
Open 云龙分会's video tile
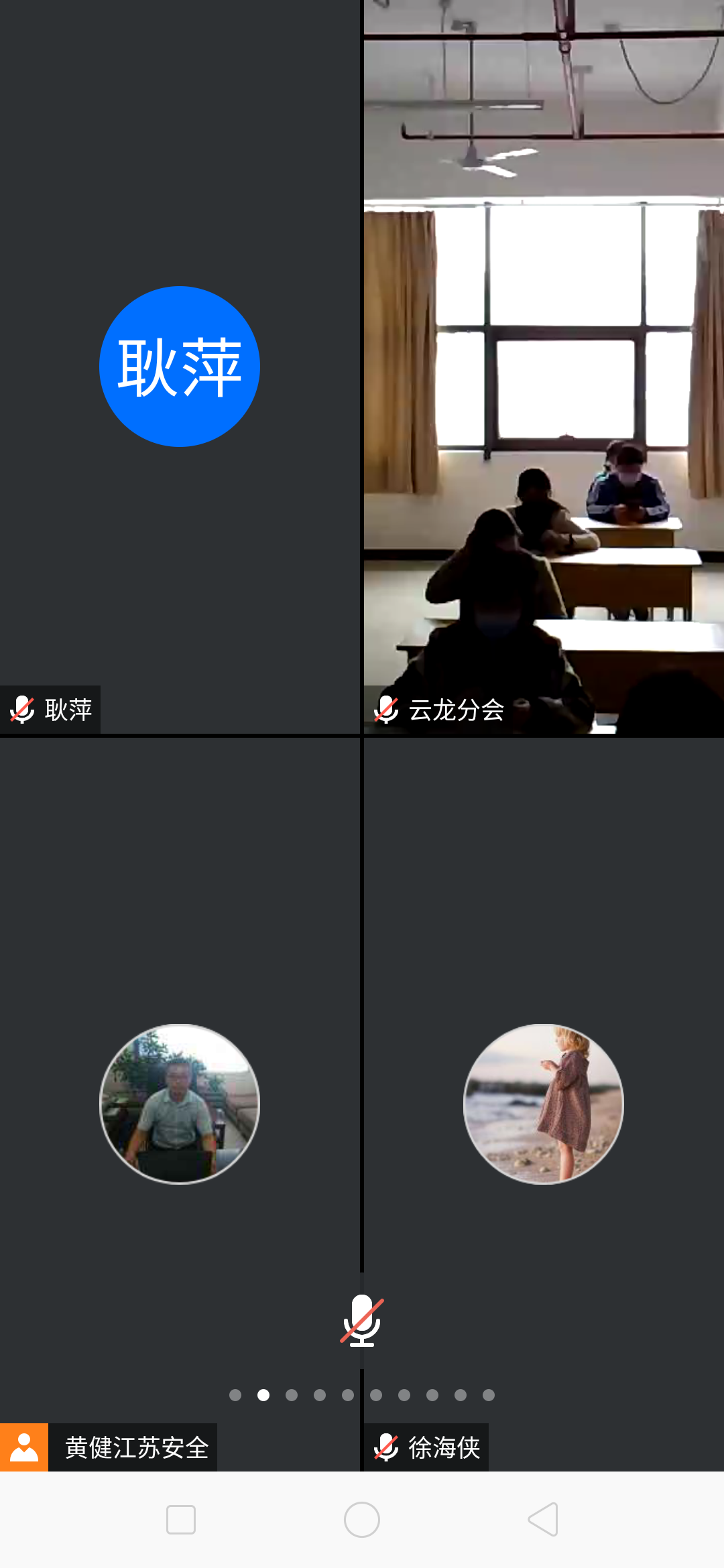click(x=543, y=367)
